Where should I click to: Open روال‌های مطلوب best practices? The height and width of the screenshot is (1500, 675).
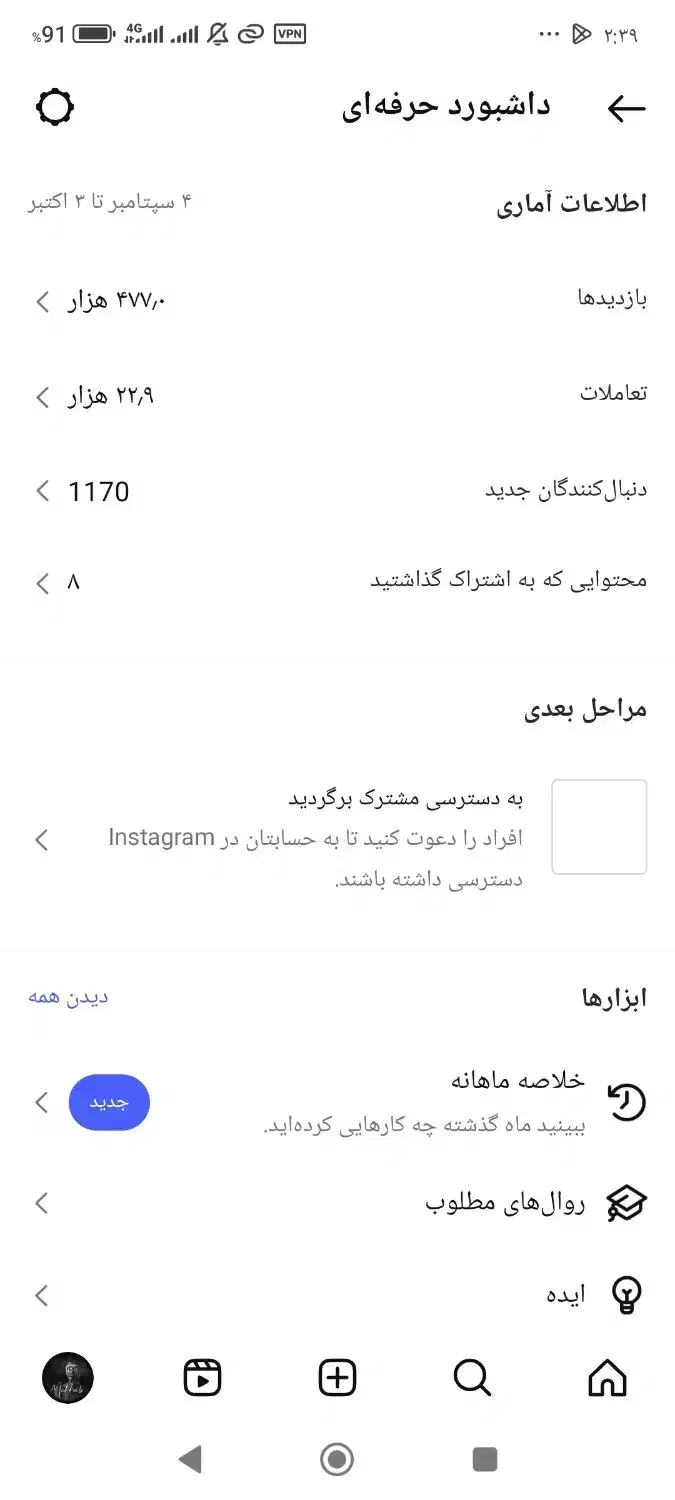(338, 1203)
